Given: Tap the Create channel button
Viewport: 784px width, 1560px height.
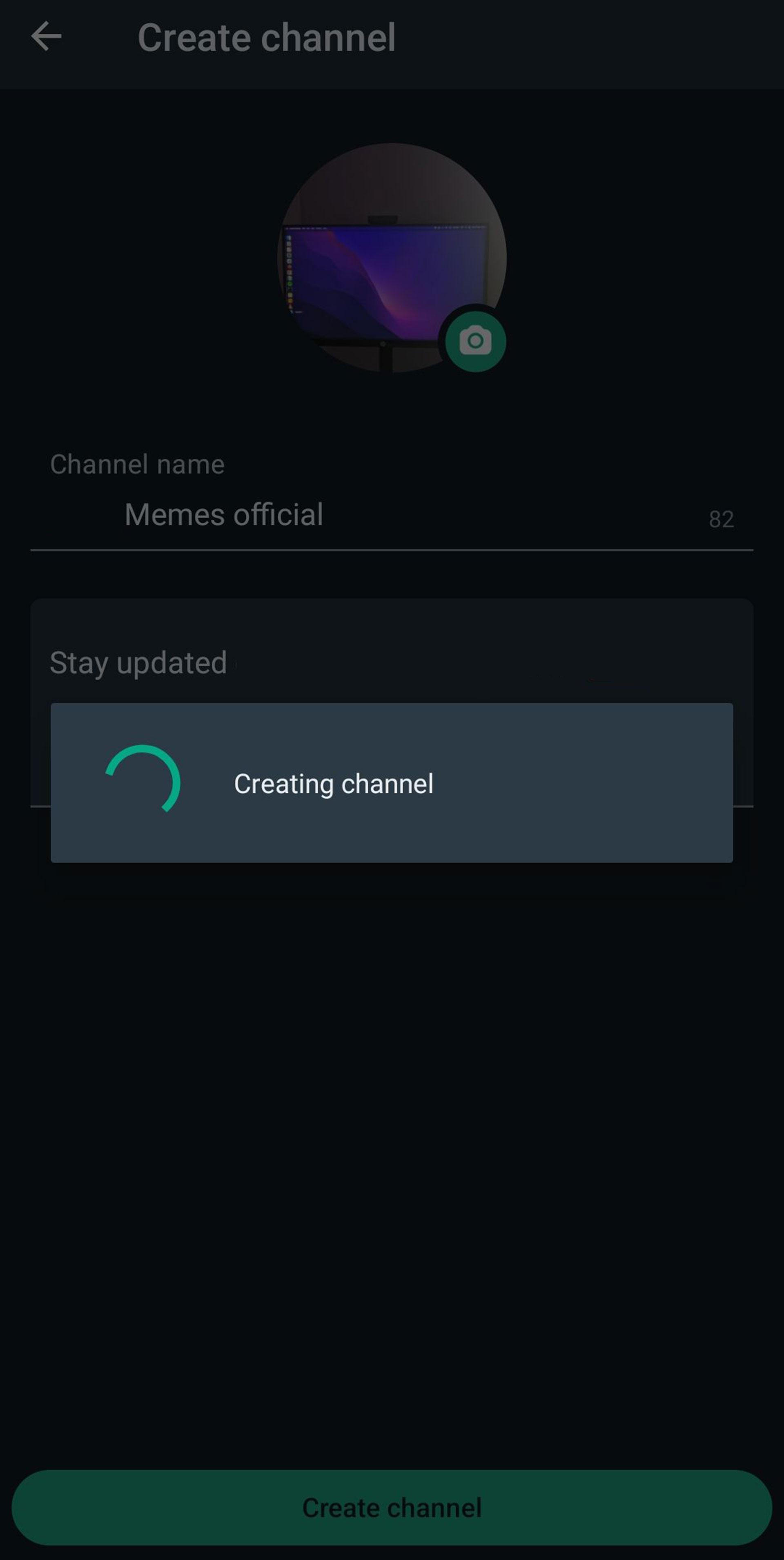Looking at the screenshot, I should 392,1507.
